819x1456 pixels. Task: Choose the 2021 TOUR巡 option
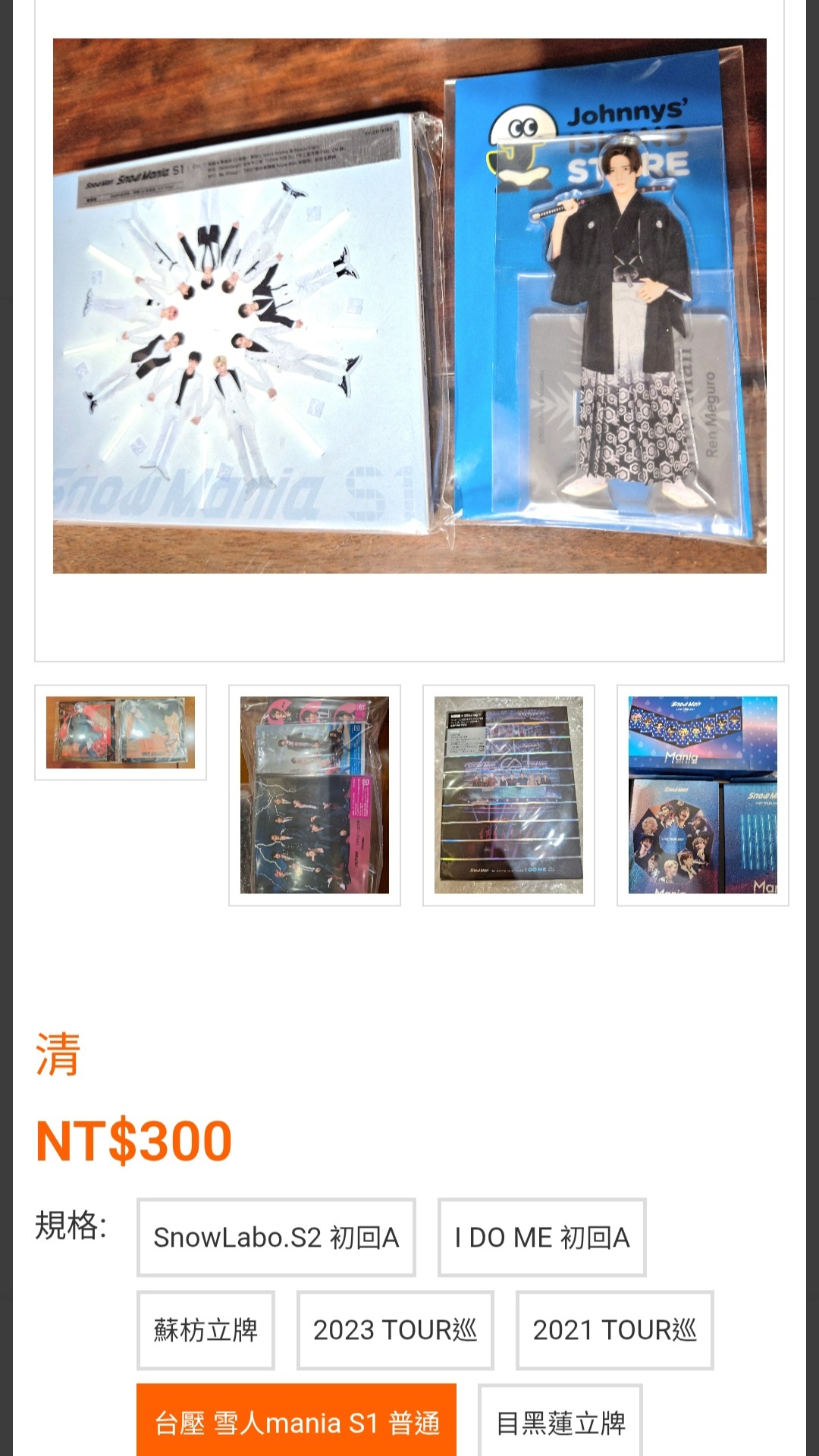click(x=614, y=1330)
